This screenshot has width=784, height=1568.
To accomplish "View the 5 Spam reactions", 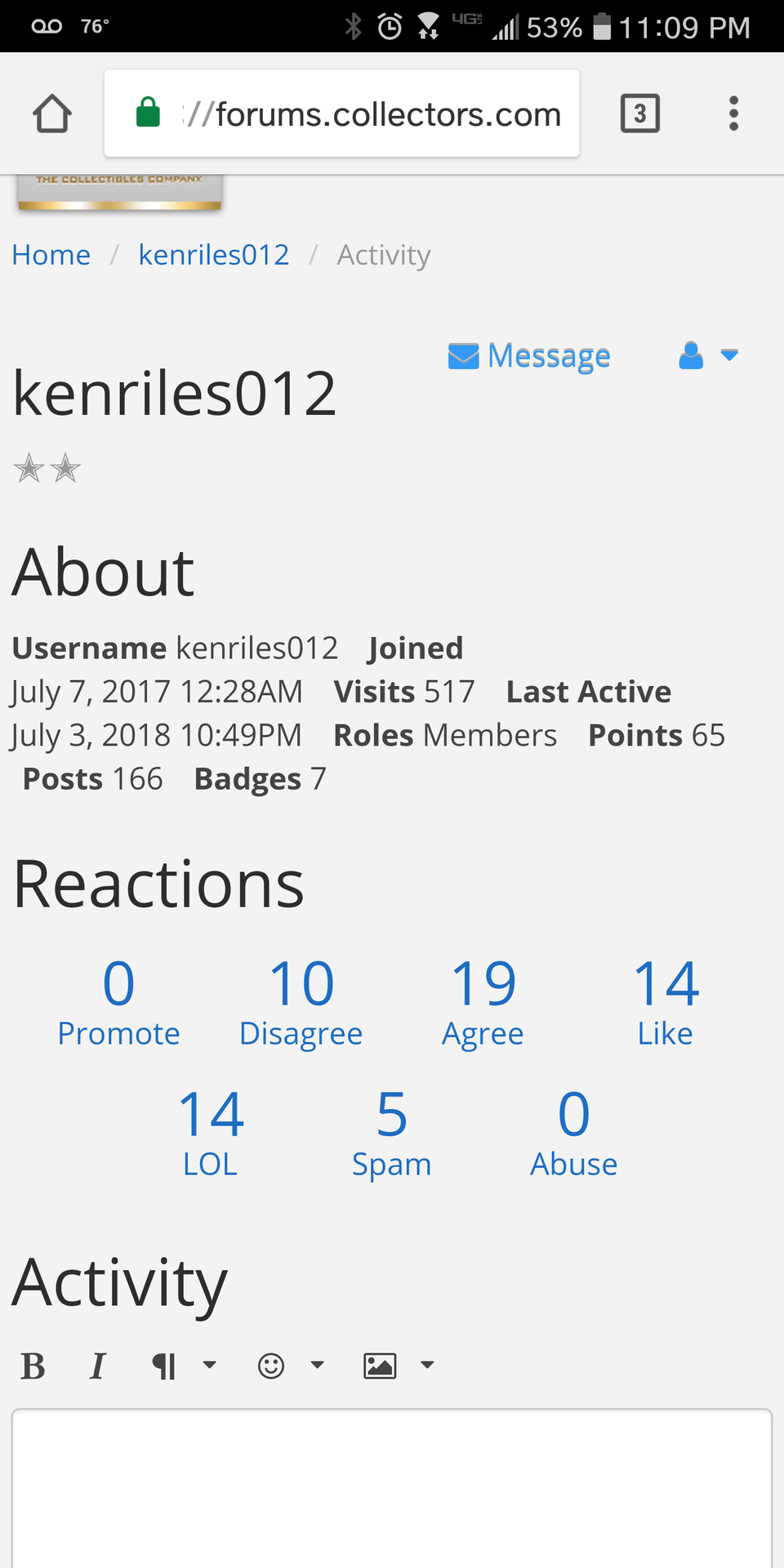I will pyautogui.click(x=392, y=1133).
